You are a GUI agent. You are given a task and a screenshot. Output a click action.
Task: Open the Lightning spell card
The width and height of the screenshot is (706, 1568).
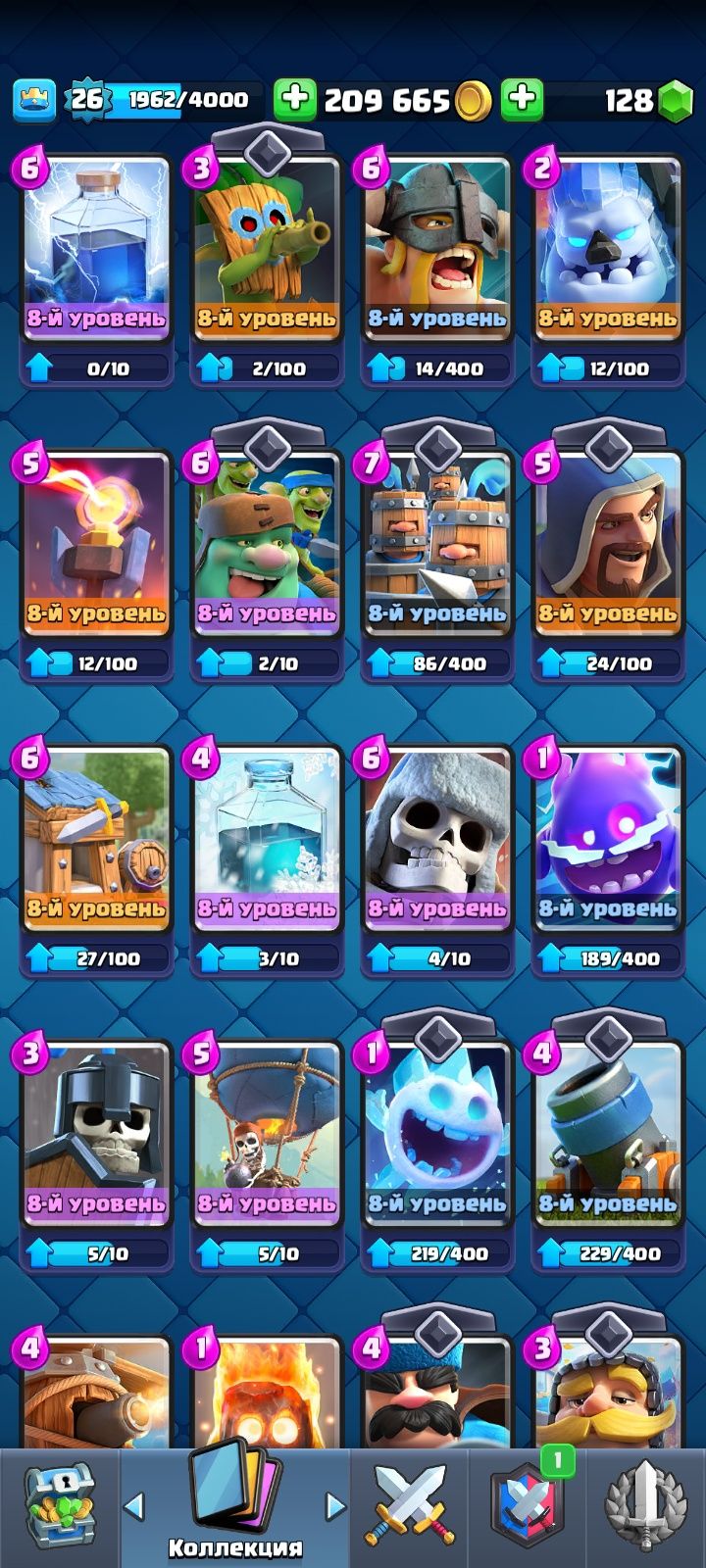96,250
